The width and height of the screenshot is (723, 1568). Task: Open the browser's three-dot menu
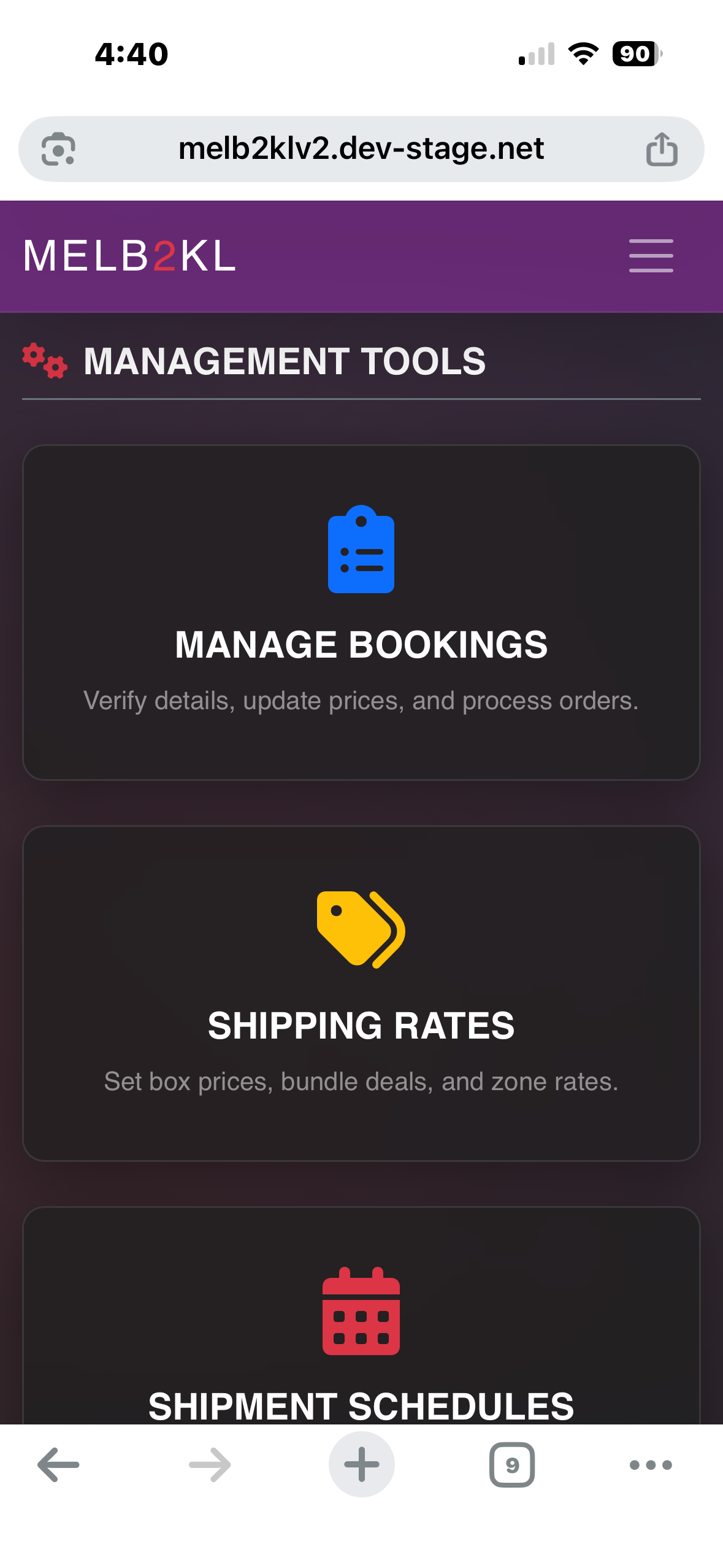coord(651,1464)
